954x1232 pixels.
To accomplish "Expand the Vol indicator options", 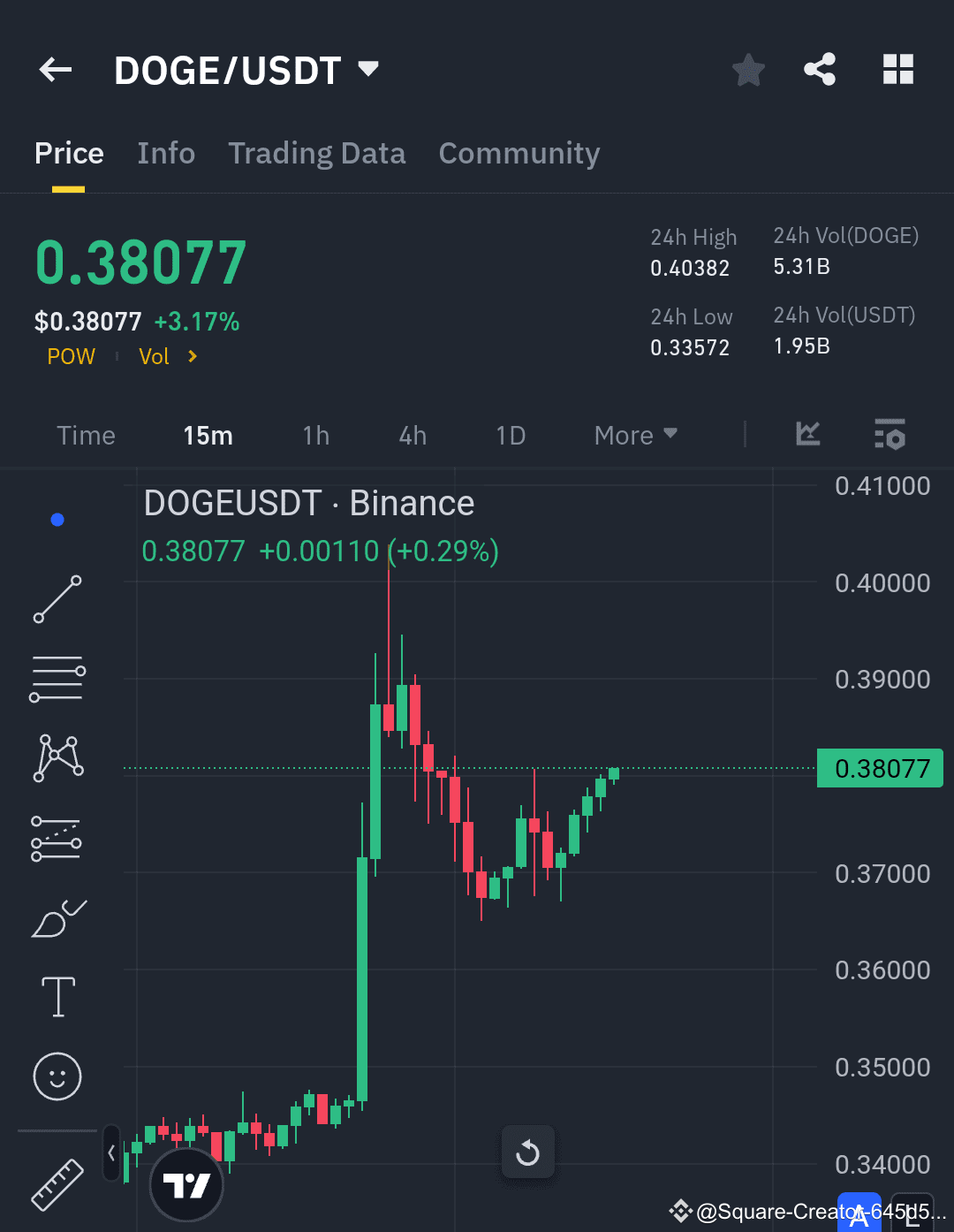I will click(x=166, y=356).
